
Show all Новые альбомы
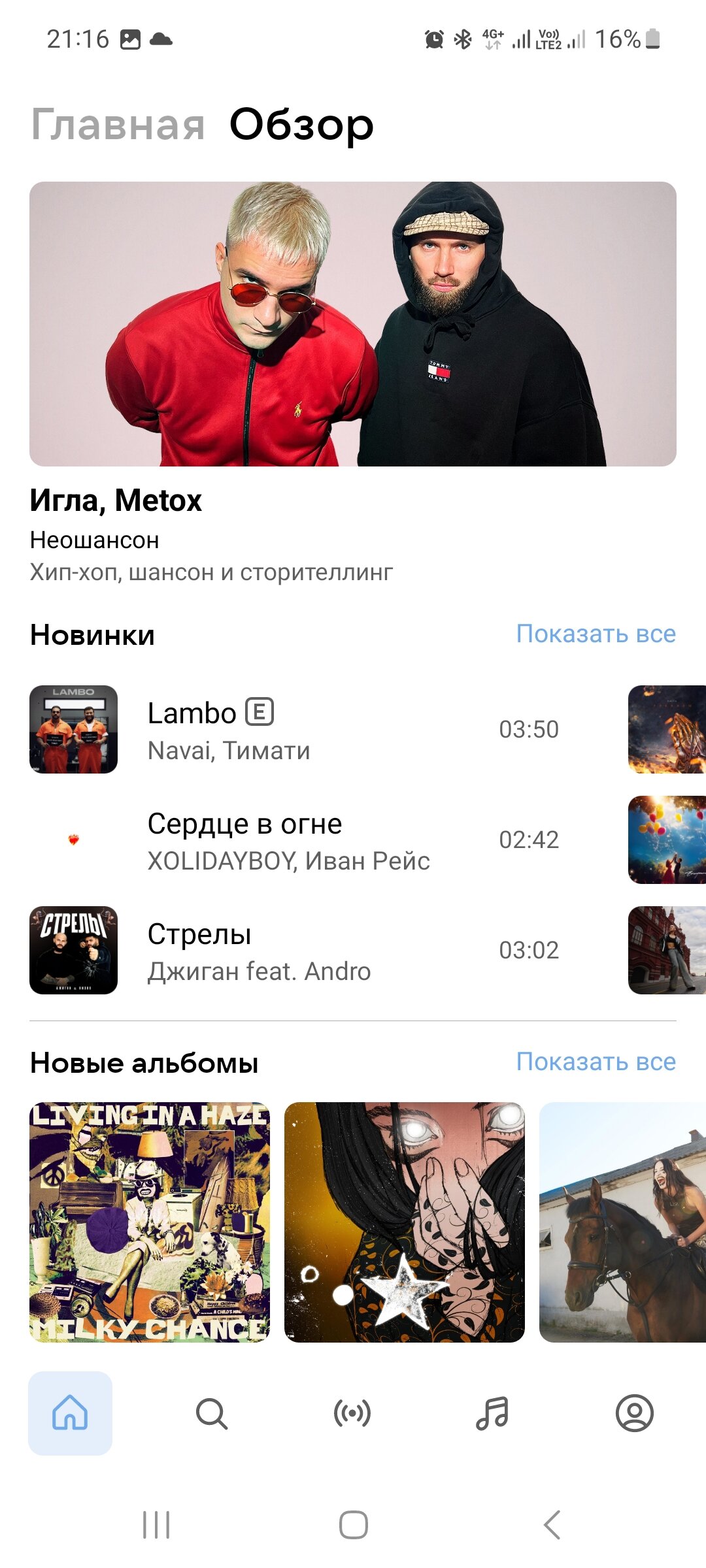click(596, 1062)
